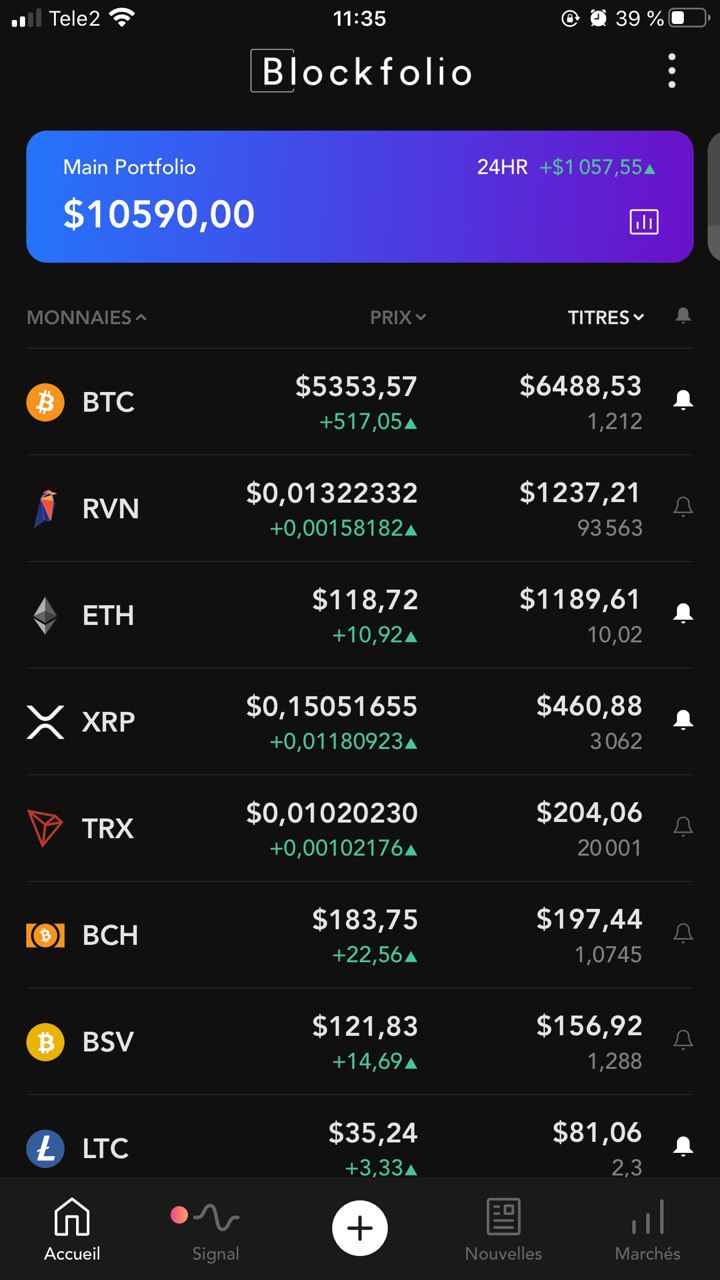Open the three-dot overflow menu
This screenshot has width=720, height=1280.
(671, 71)
